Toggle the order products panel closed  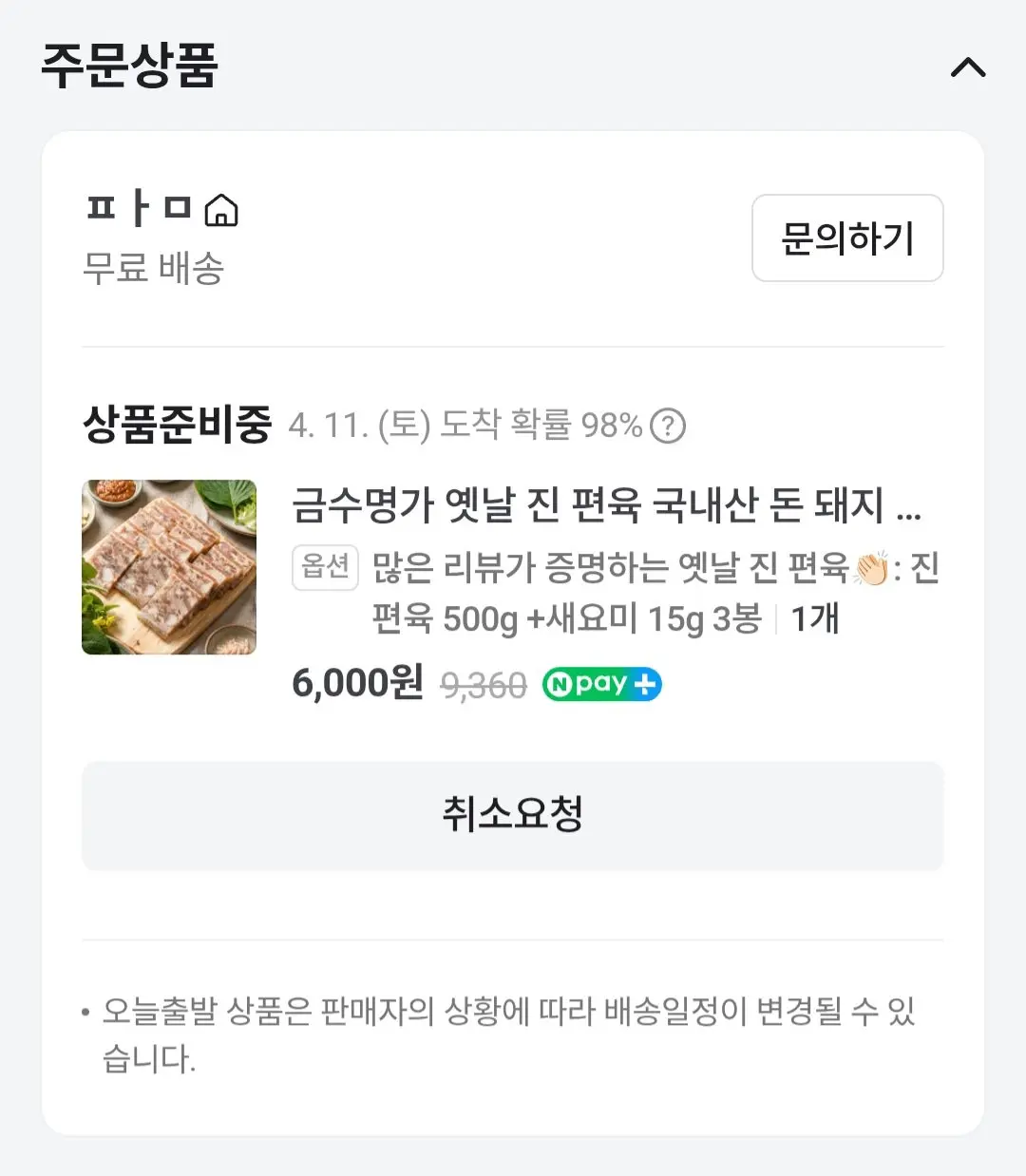pos(968,66)
